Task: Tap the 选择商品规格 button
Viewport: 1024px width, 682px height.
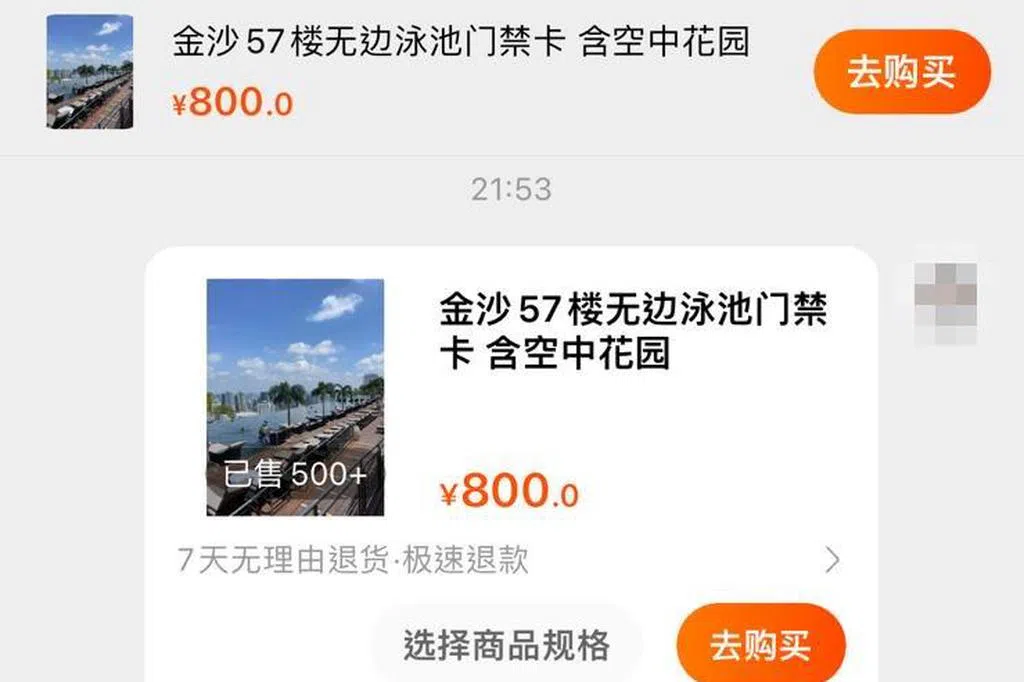Action: [506, 645]
